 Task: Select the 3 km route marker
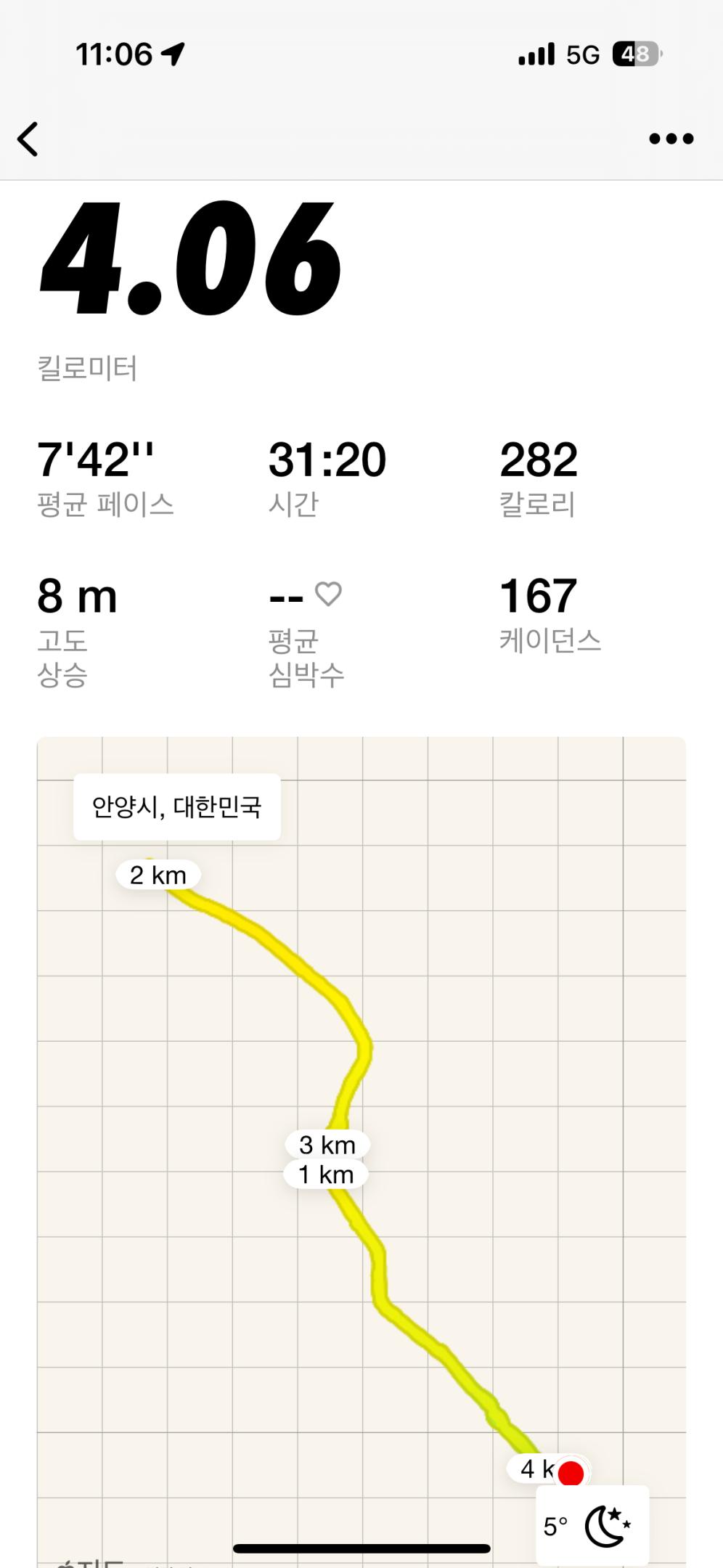pyautogui.click(x=328, y=1145)
